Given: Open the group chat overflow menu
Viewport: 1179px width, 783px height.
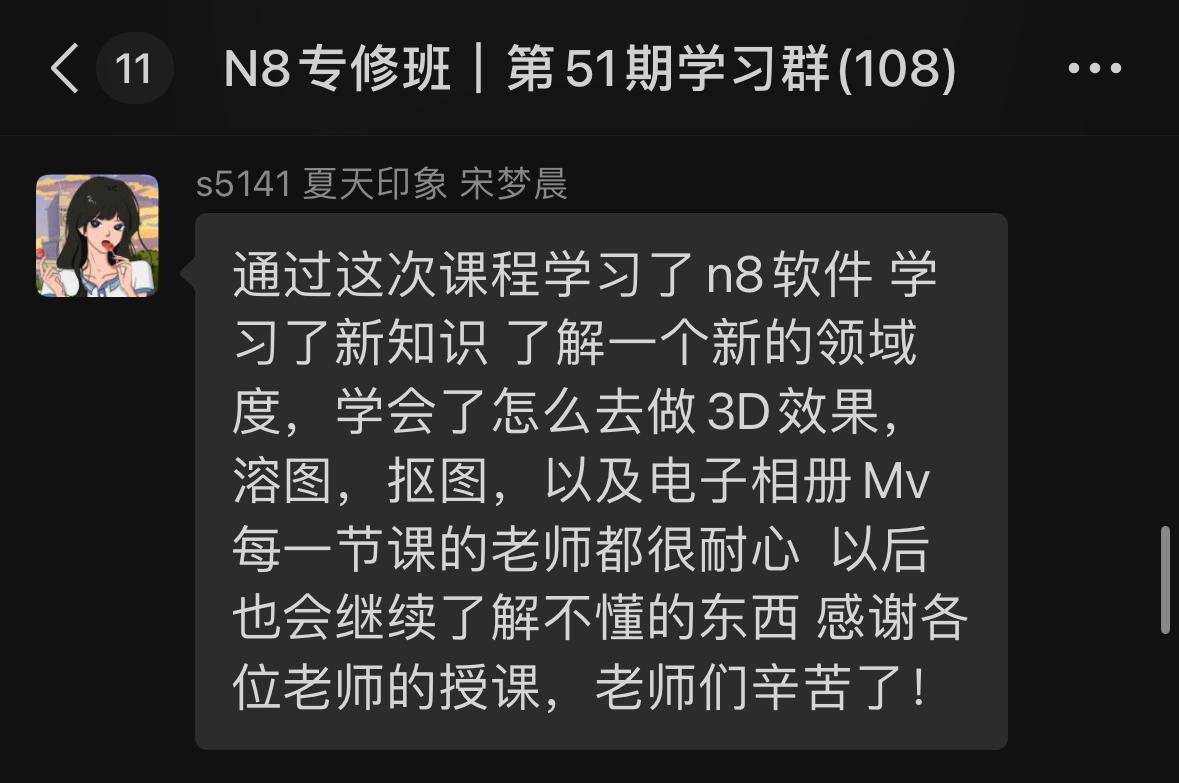Looking at the screenshot, I should pos(1094,70).
